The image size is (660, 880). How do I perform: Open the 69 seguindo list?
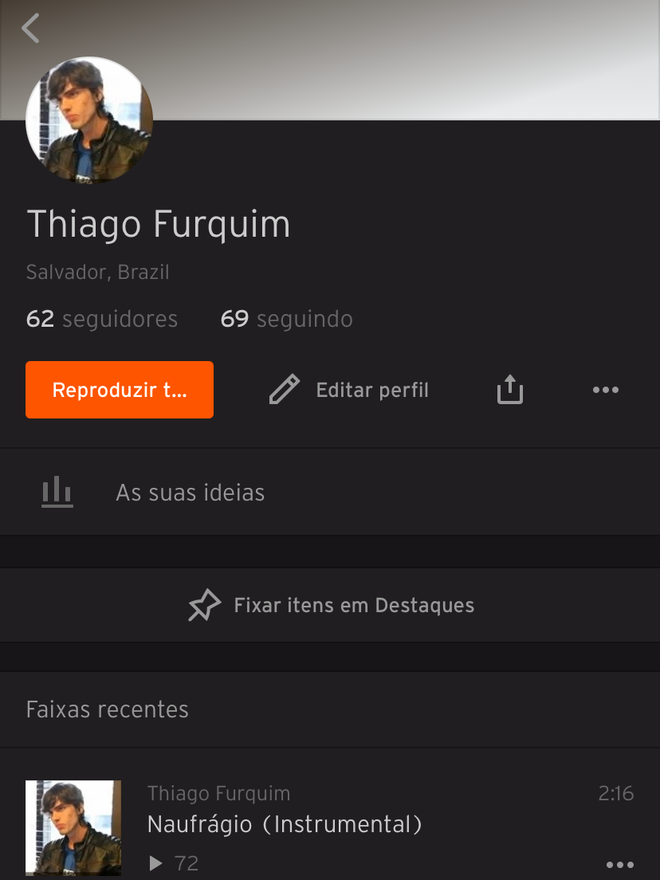(286, 320)
